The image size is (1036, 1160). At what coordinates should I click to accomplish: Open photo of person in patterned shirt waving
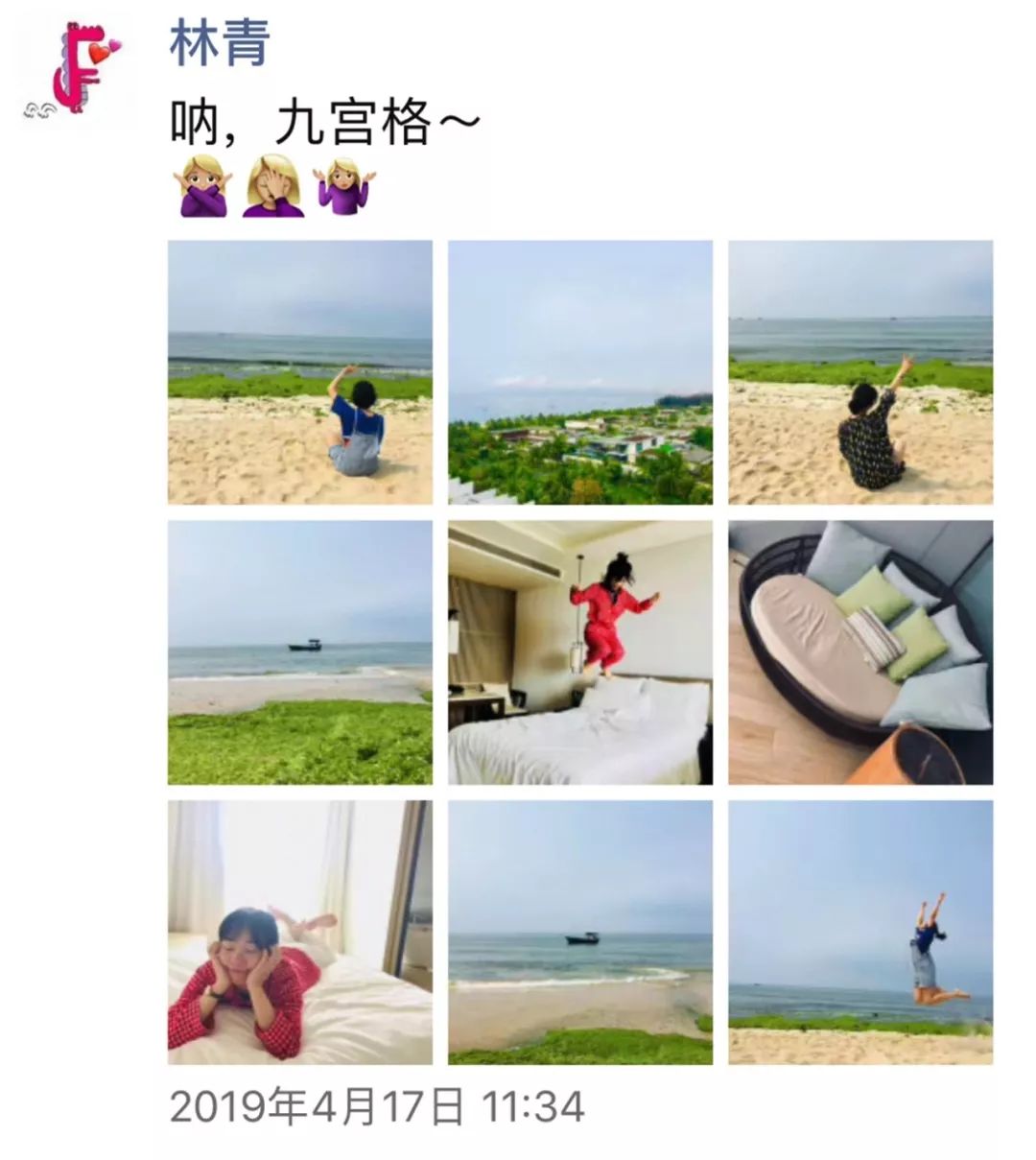(x=860, y=372)
